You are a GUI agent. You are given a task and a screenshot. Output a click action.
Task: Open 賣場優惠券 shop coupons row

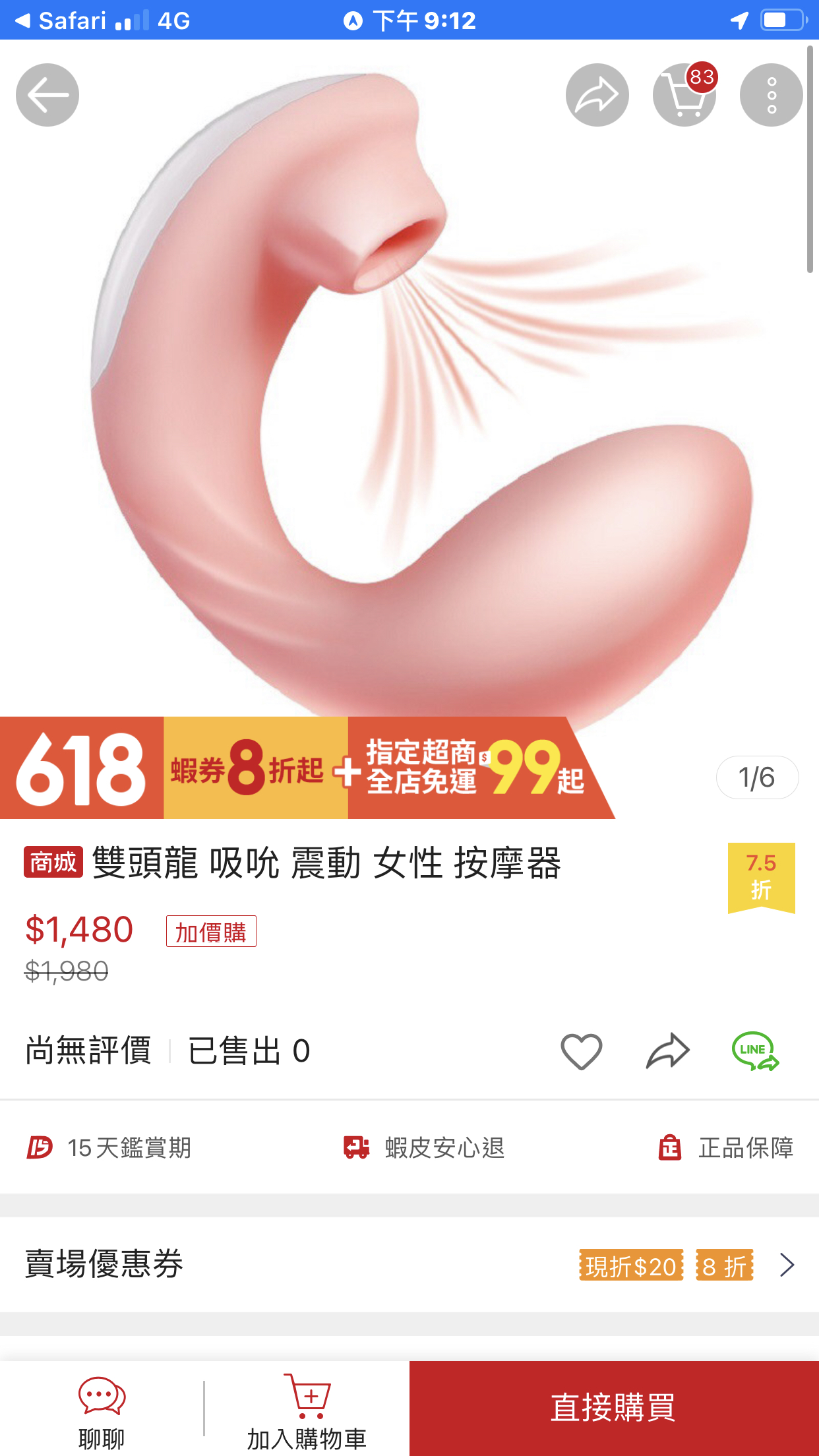[409, 1265]
